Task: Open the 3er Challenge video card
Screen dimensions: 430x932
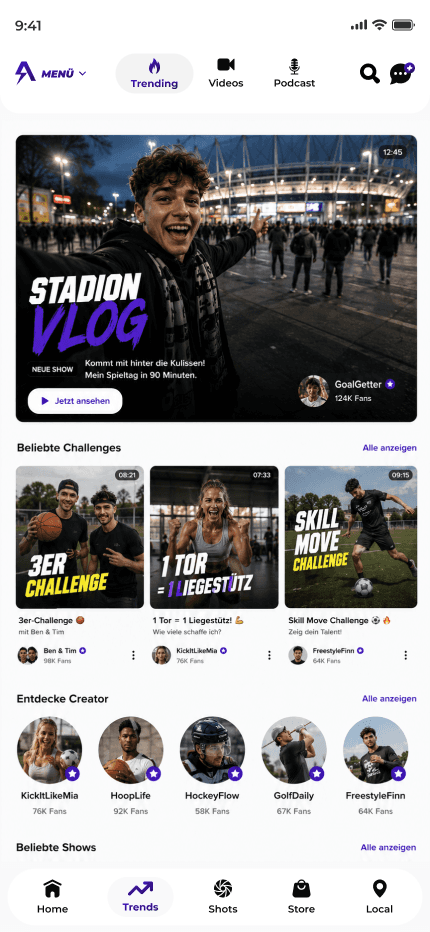Action: (x=80, y=537)
